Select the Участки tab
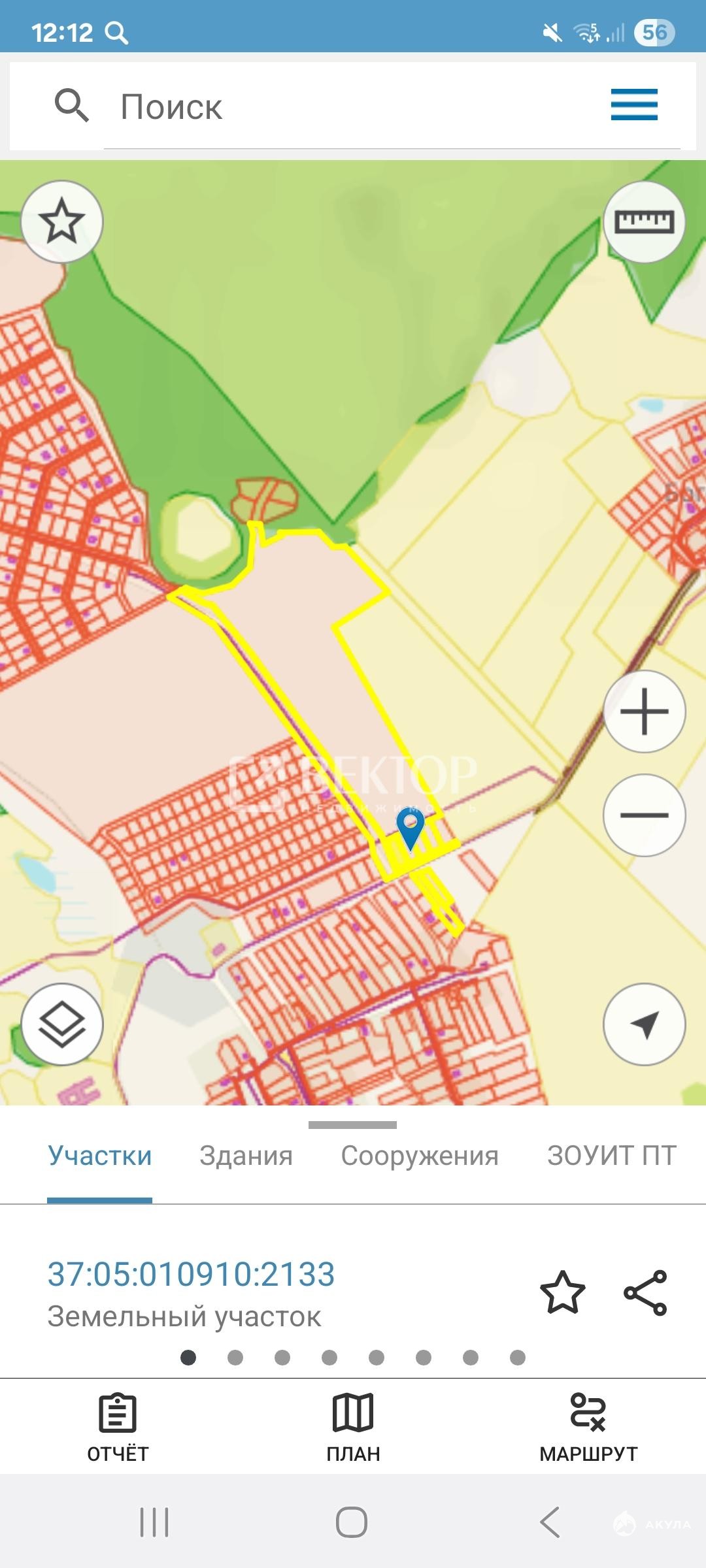706x1568 pixels. (x=99, y=1156)
